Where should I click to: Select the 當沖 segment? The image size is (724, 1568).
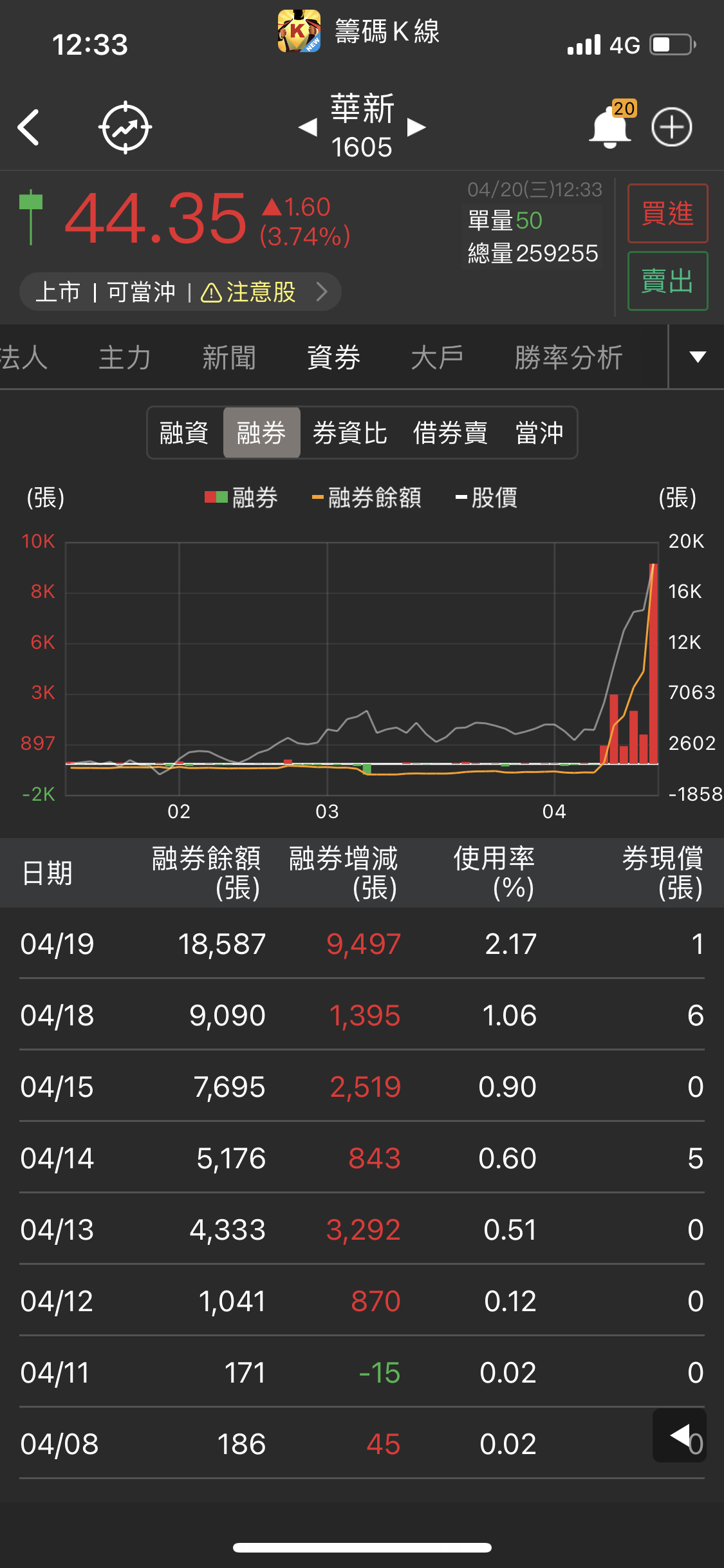coord(539,433)
